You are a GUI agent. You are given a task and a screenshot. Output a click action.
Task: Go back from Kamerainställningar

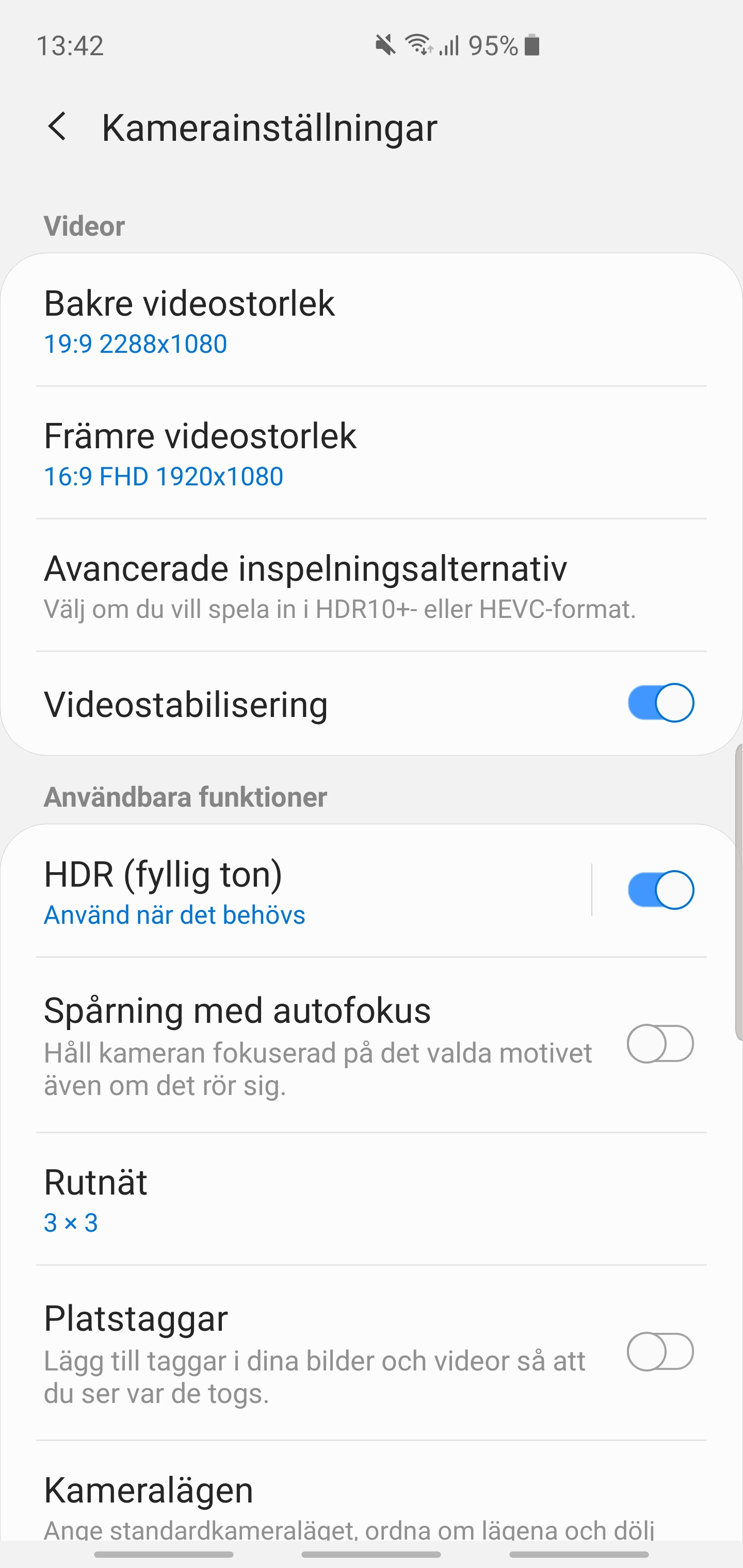[57, 127]
